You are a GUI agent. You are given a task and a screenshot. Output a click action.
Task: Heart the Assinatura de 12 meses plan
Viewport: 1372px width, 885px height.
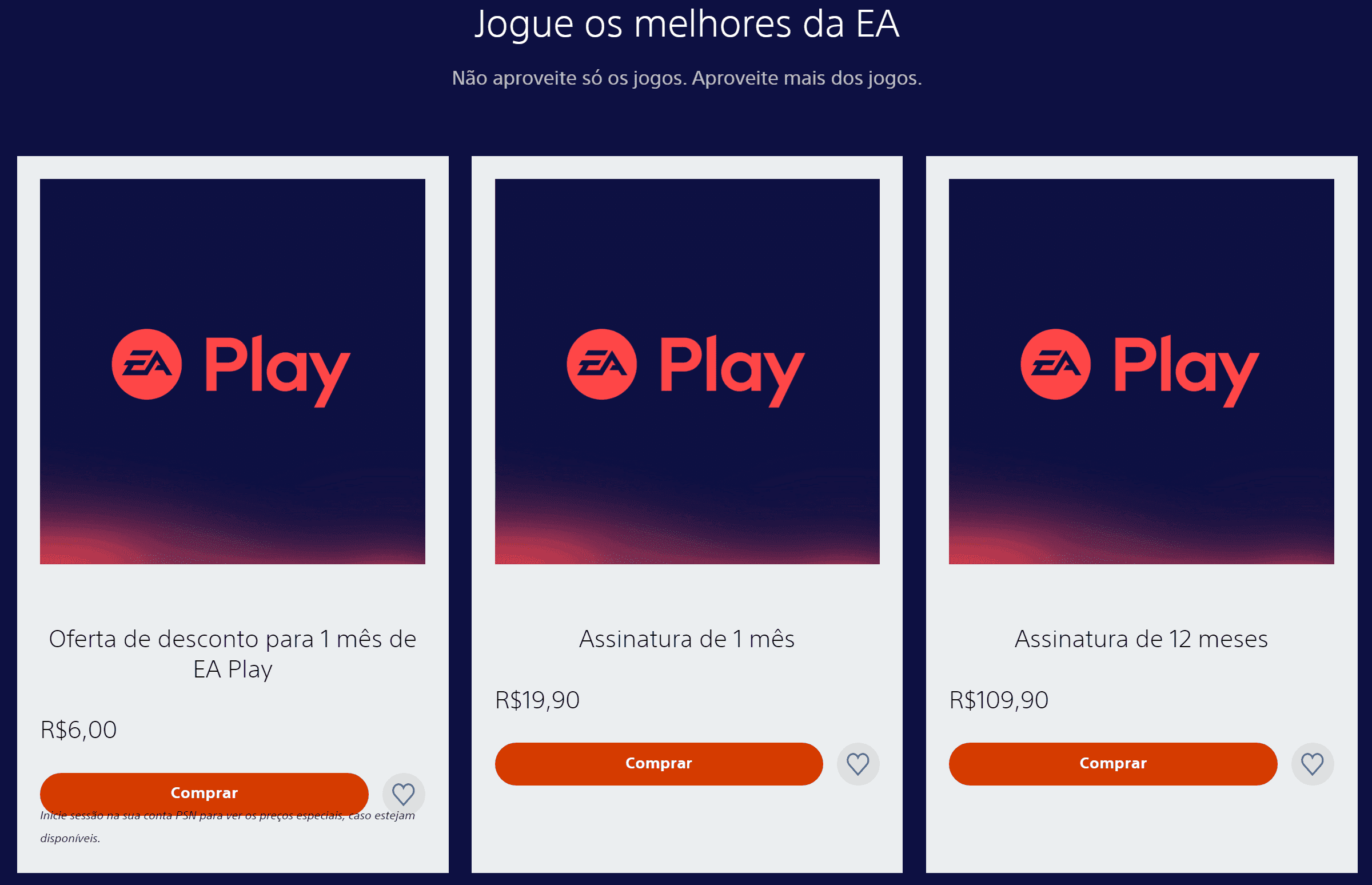pos(1312,764)
